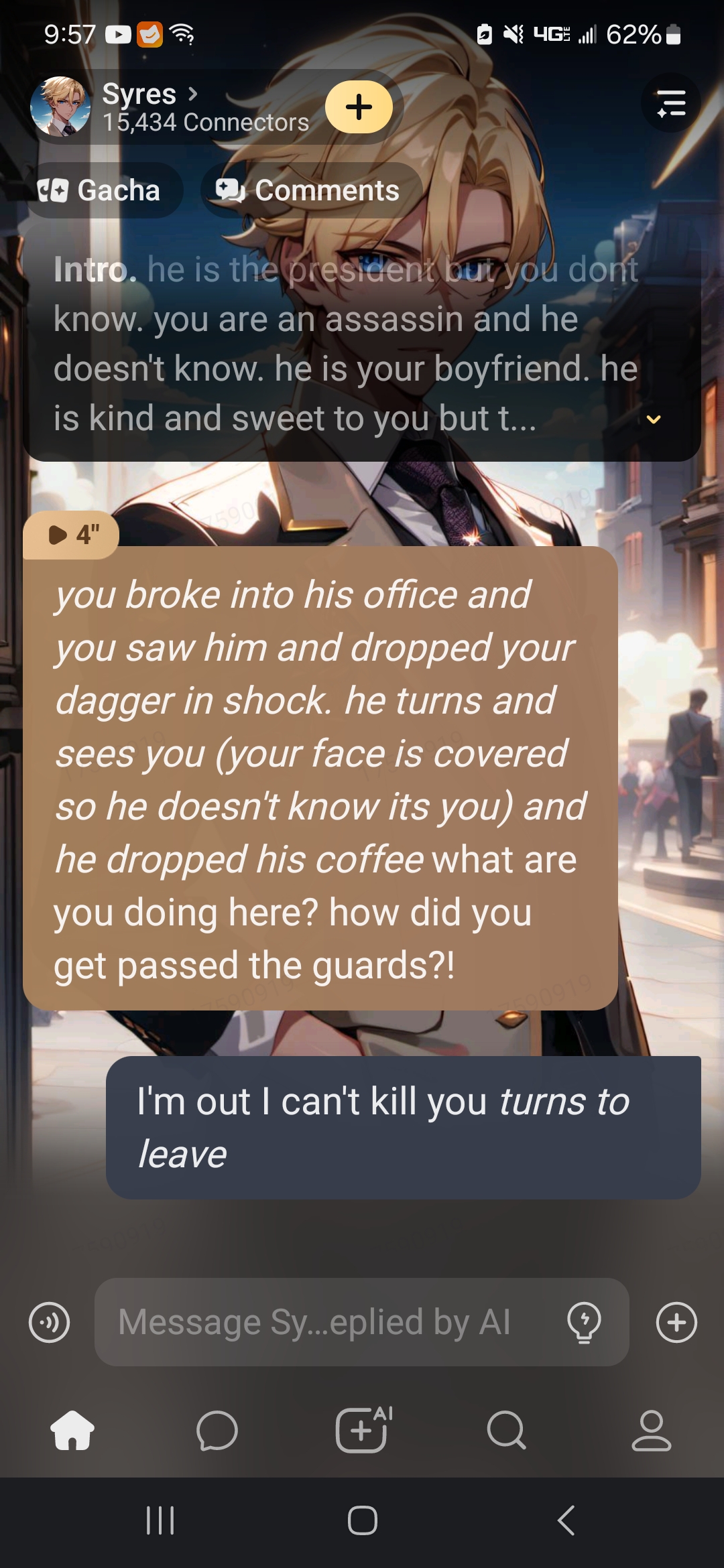The height and width of the screenshot is (1568, 724).
Task: Open the plus attachments icon
Action: (676, 1323)
